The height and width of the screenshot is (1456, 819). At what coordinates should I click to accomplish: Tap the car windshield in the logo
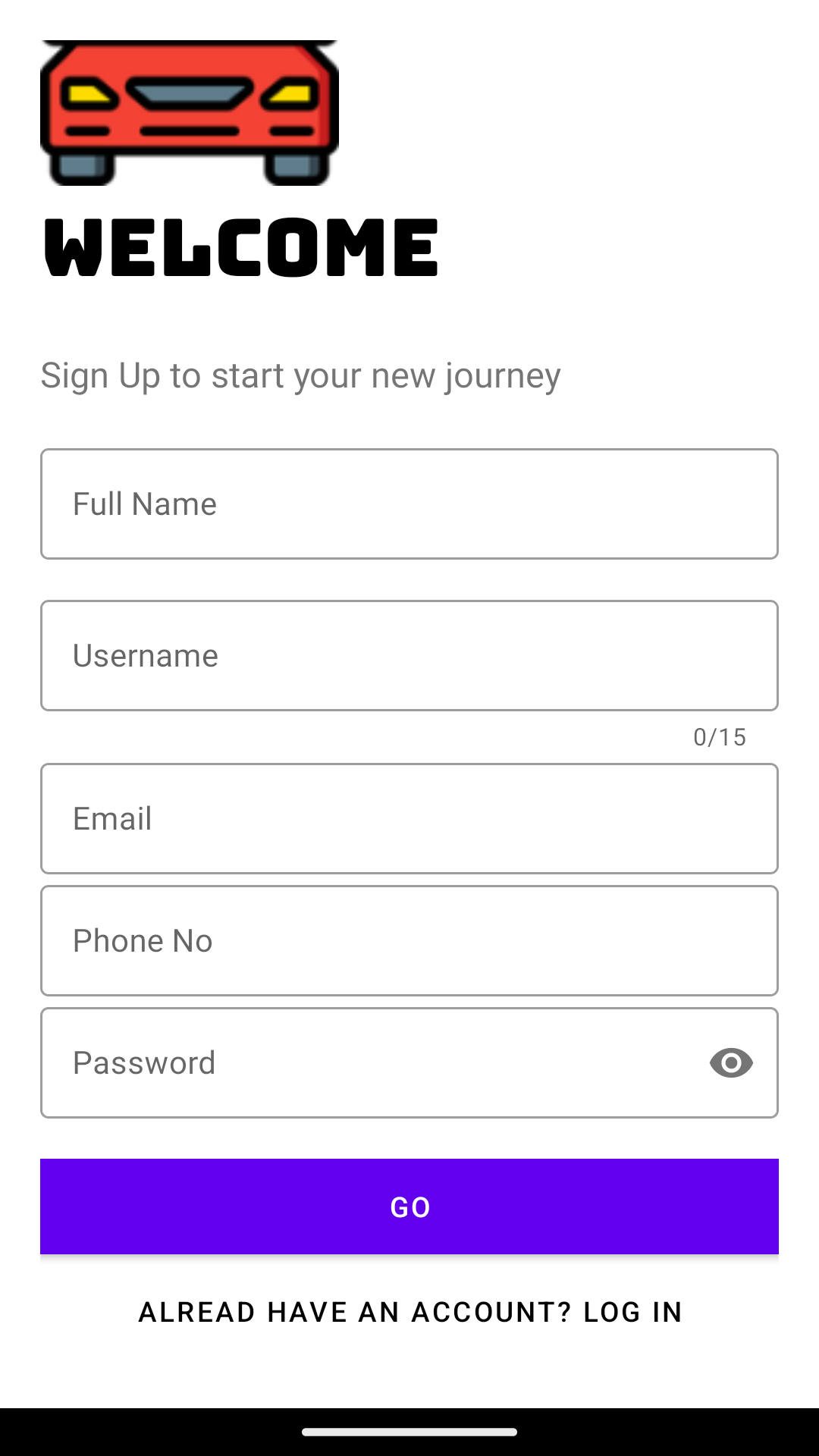187,91
